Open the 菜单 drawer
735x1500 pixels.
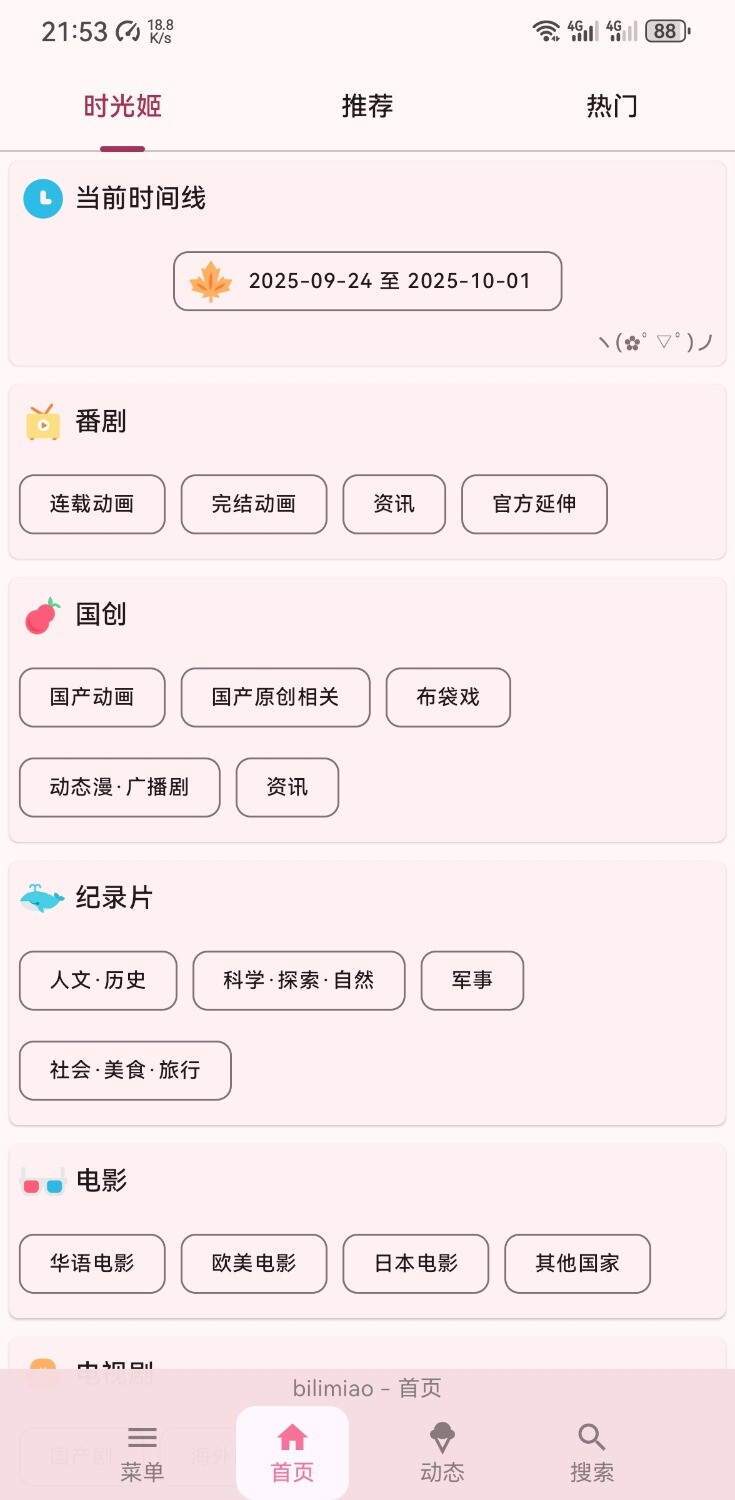[142, 1453]
